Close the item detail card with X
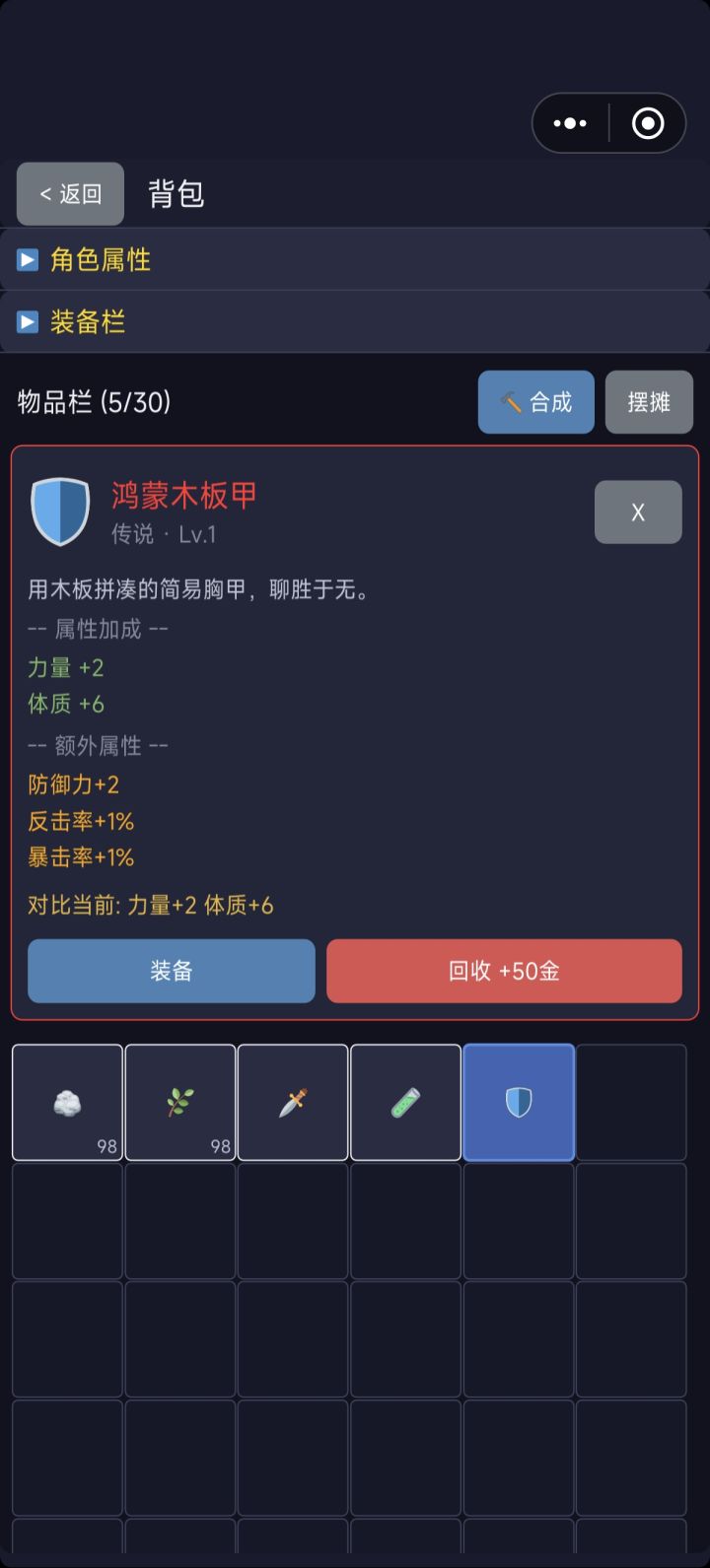The height and width of the screenshot is (1568, 710). point(637,511)
